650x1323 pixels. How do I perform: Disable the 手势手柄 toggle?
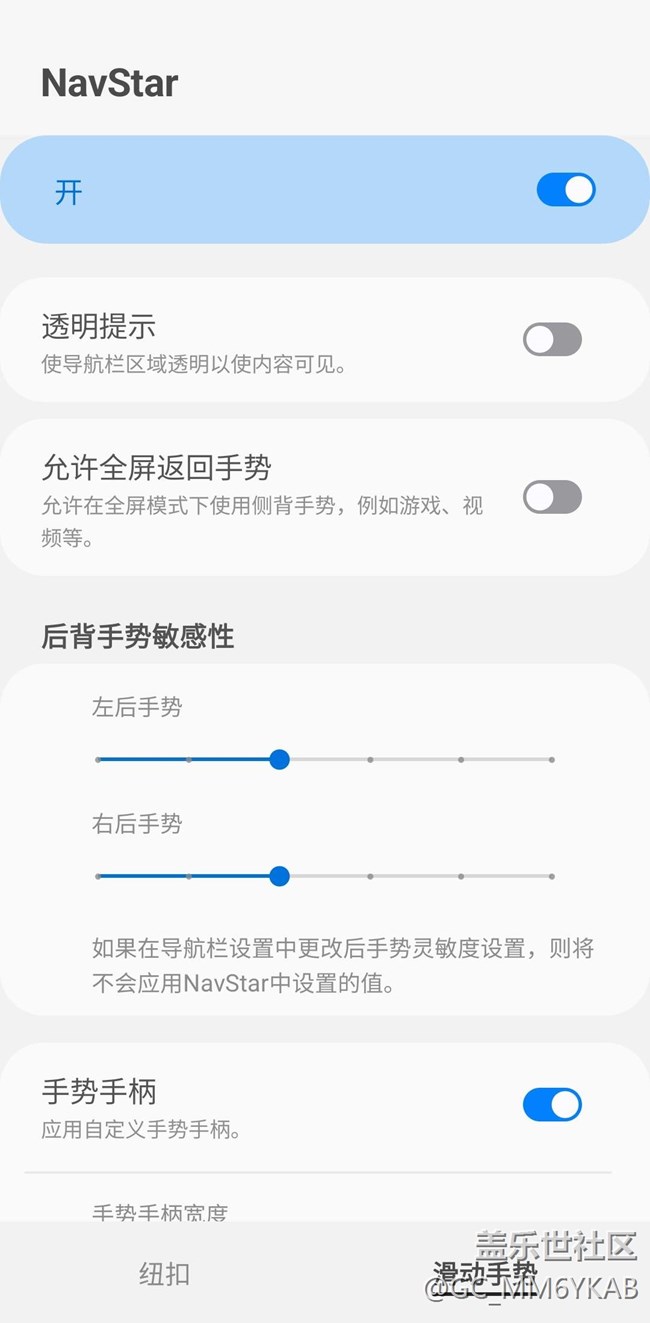552,1105
